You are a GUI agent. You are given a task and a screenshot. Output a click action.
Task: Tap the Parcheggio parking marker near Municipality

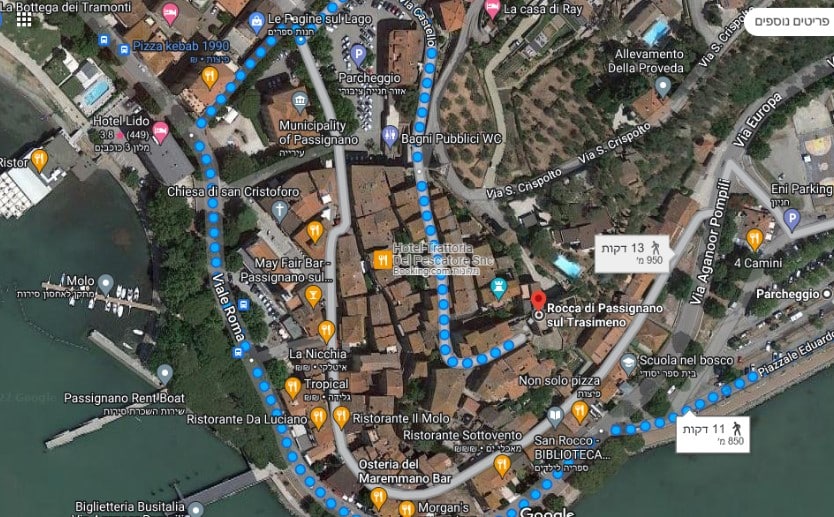coord(358,55)
